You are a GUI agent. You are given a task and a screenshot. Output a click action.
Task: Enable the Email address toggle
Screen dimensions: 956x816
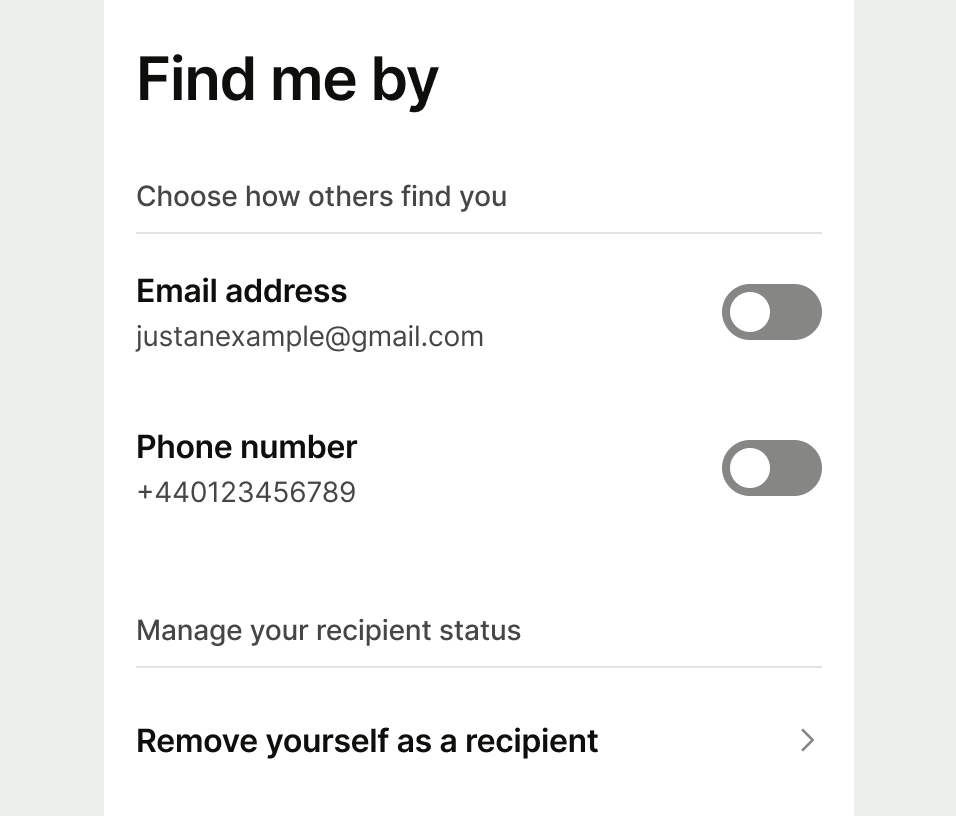point(771,312)
